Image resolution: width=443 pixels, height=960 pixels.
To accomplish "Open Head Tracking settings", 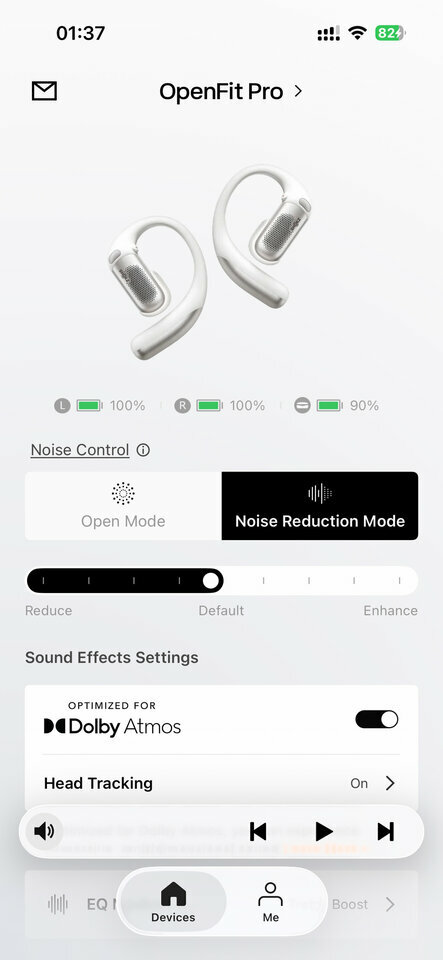I will point(221,783).
